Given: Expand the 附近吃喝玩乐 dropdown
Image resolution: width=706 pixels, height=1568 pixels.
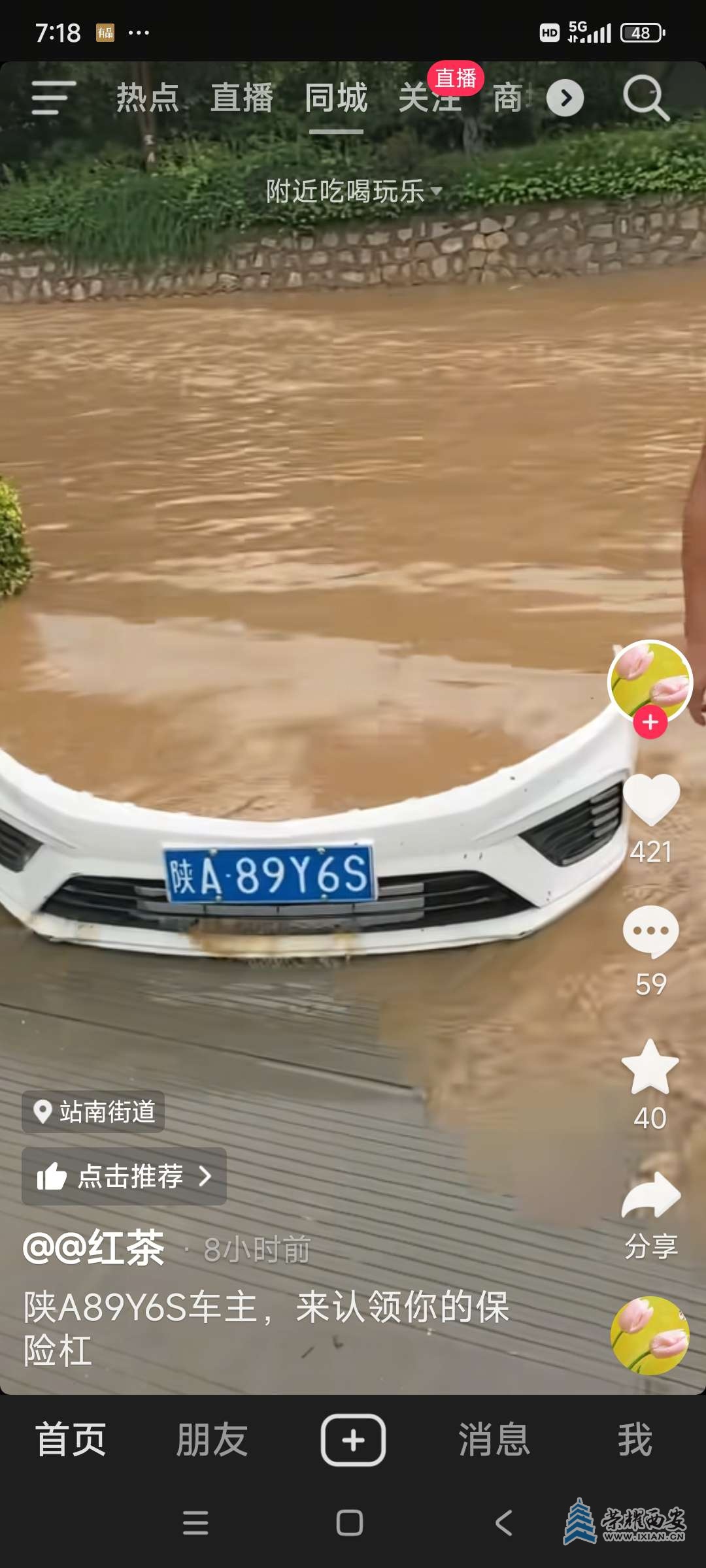Looking at the screenshot, I should [x=353, y=191].
